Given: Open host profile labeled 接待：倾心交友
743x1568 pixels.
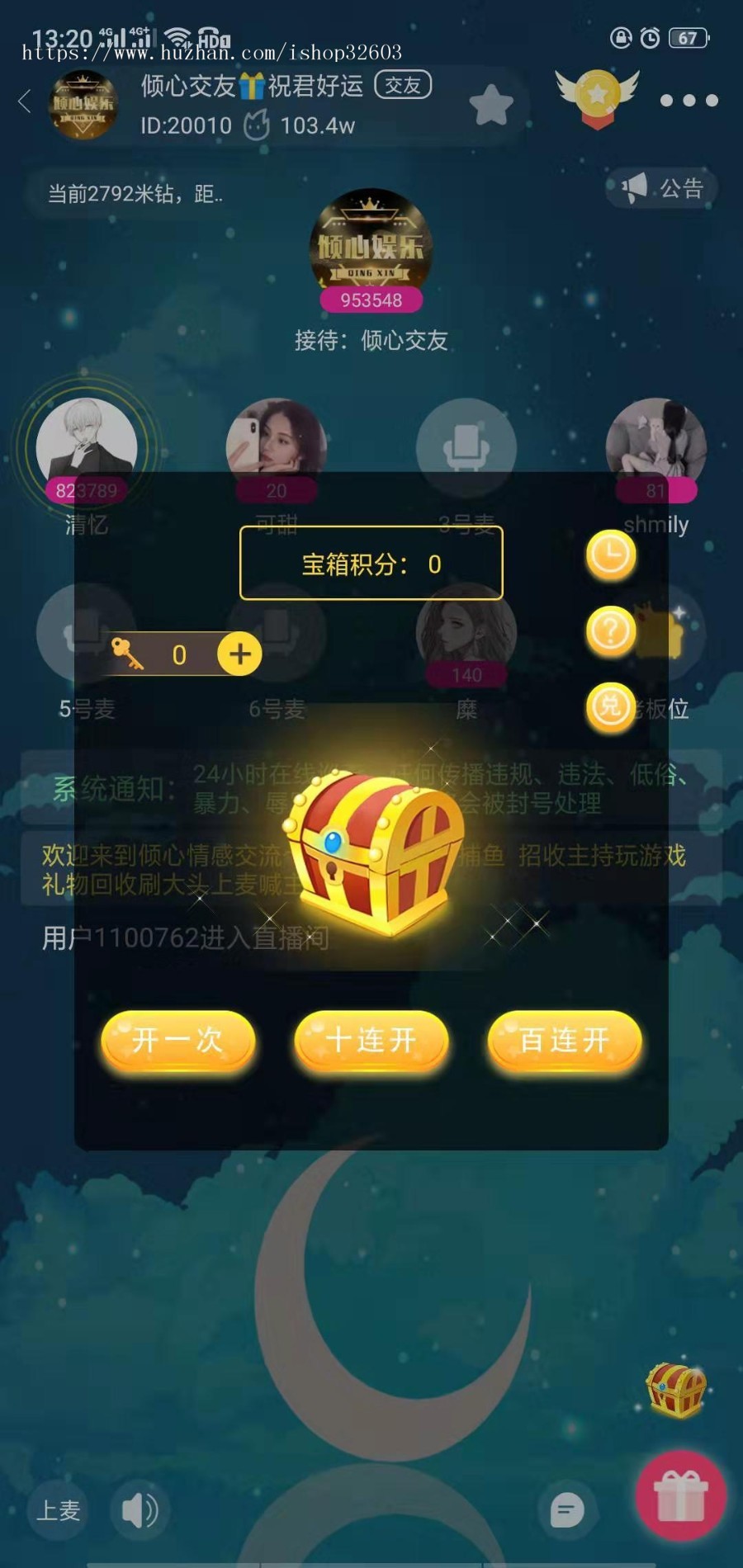Looking at the screenshot, I should 371,341.
